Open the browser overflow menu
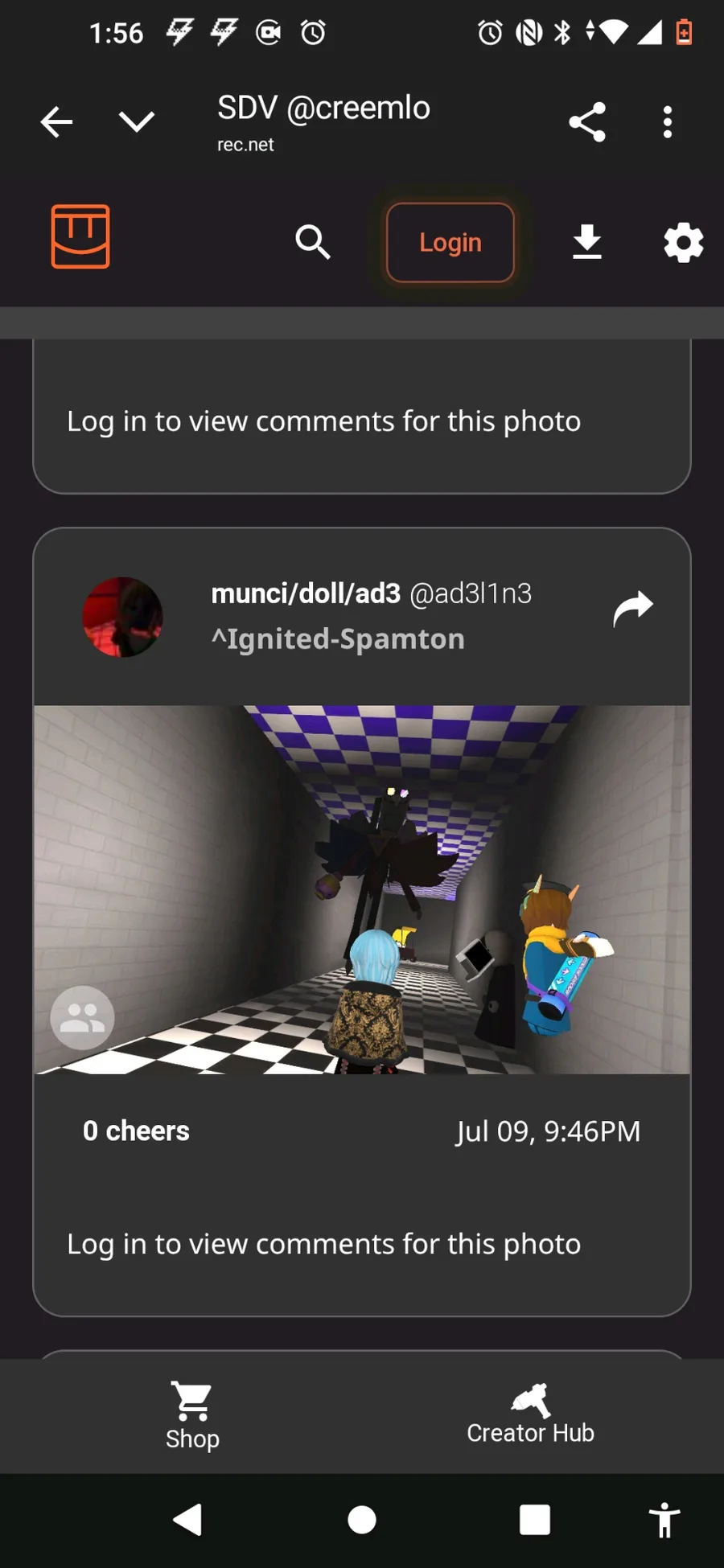Viewport: 724px width, 1568px height. pyautogui.click(x=667, y=122)
